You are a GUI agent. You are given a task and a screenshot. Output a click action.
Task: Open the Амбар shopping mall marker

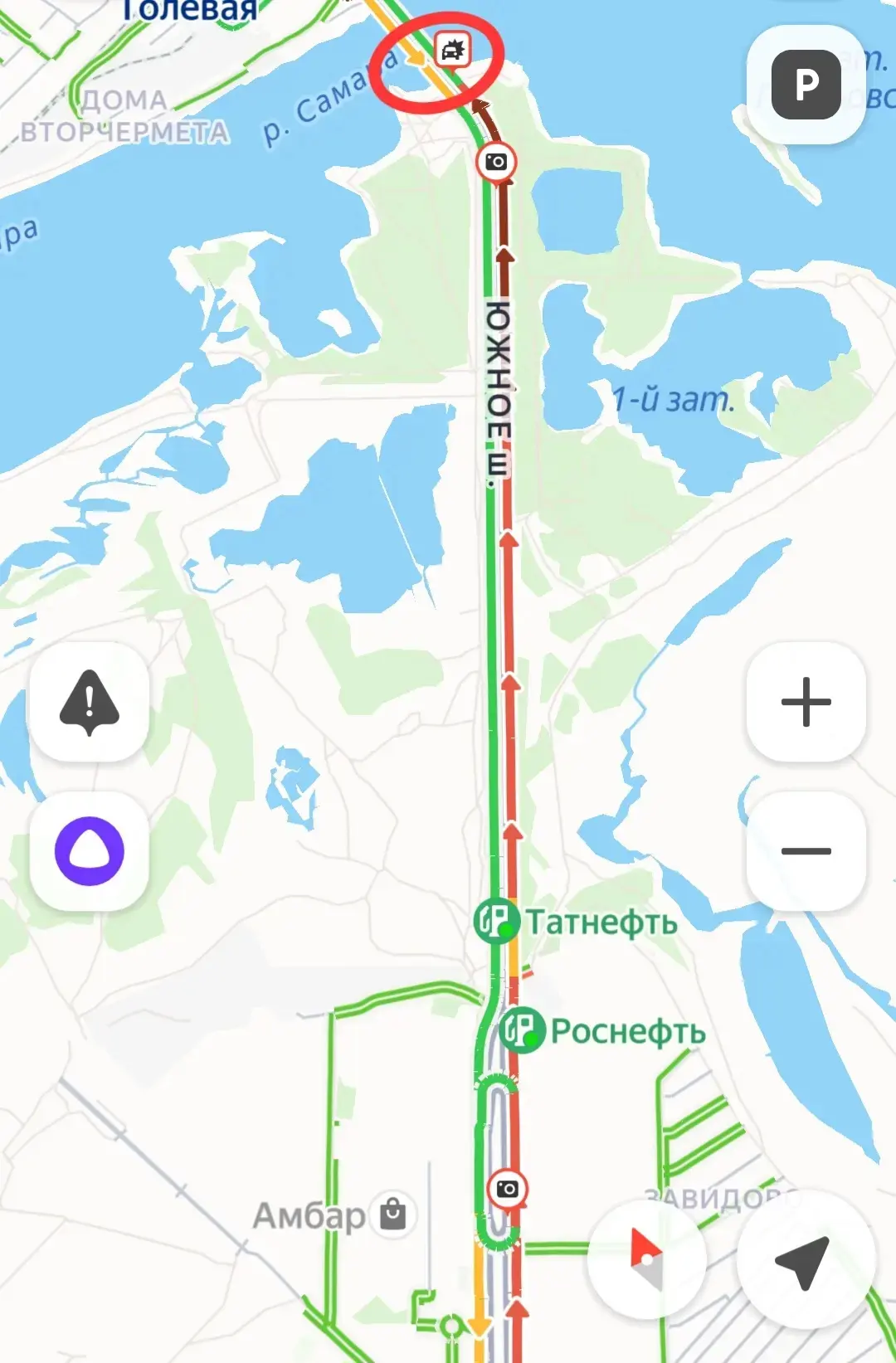pos(392,1215)
